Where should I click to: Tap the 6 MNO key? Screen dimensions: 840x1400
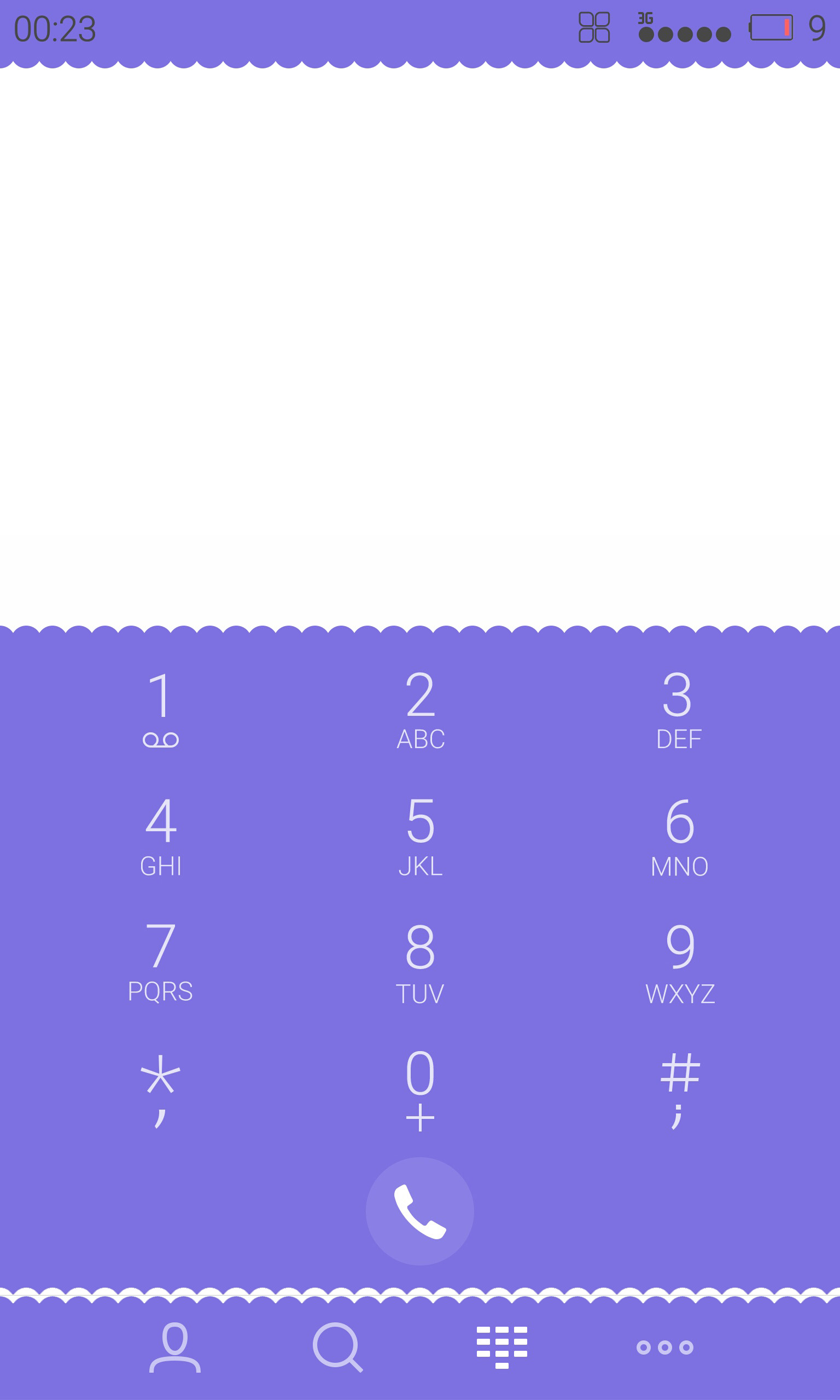679,836
